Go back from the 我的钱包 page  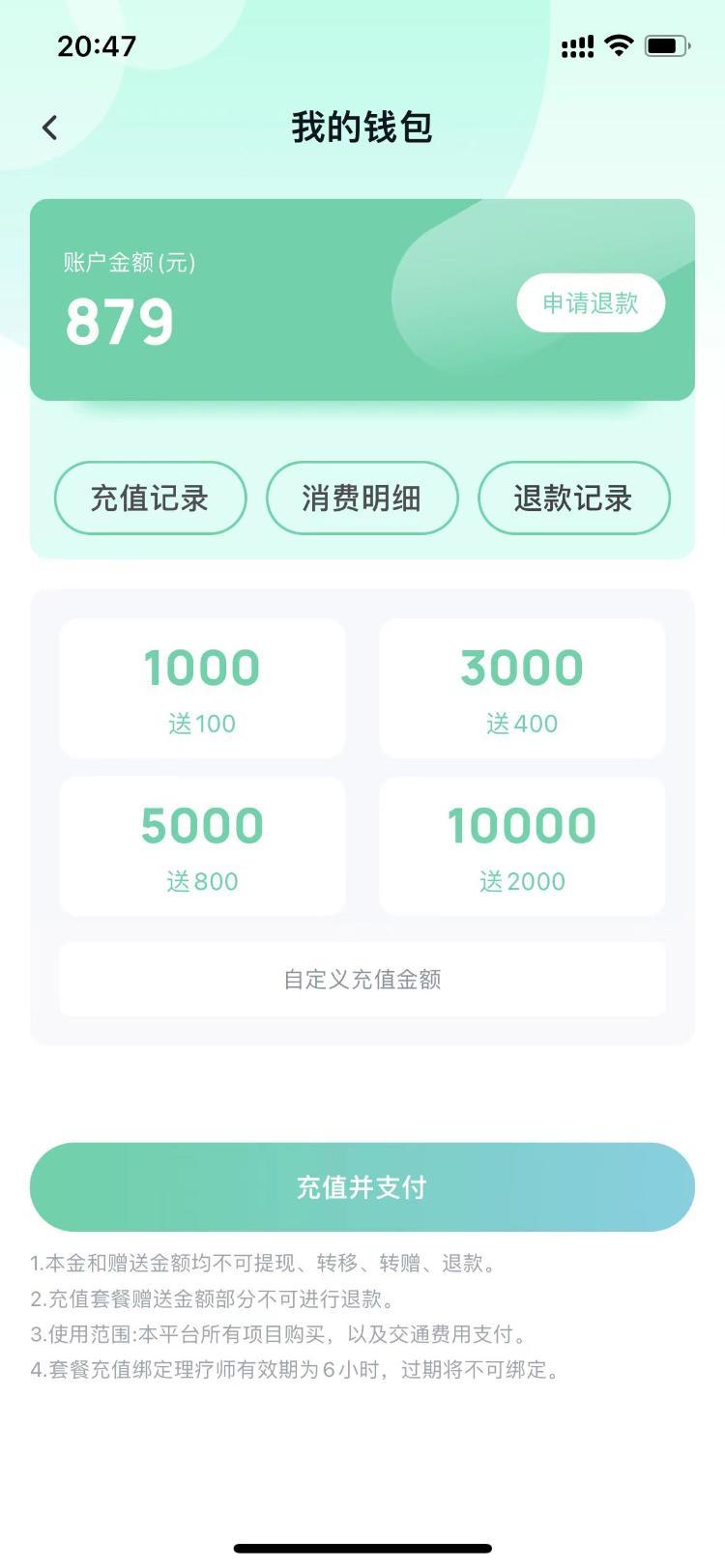point(50,128)
